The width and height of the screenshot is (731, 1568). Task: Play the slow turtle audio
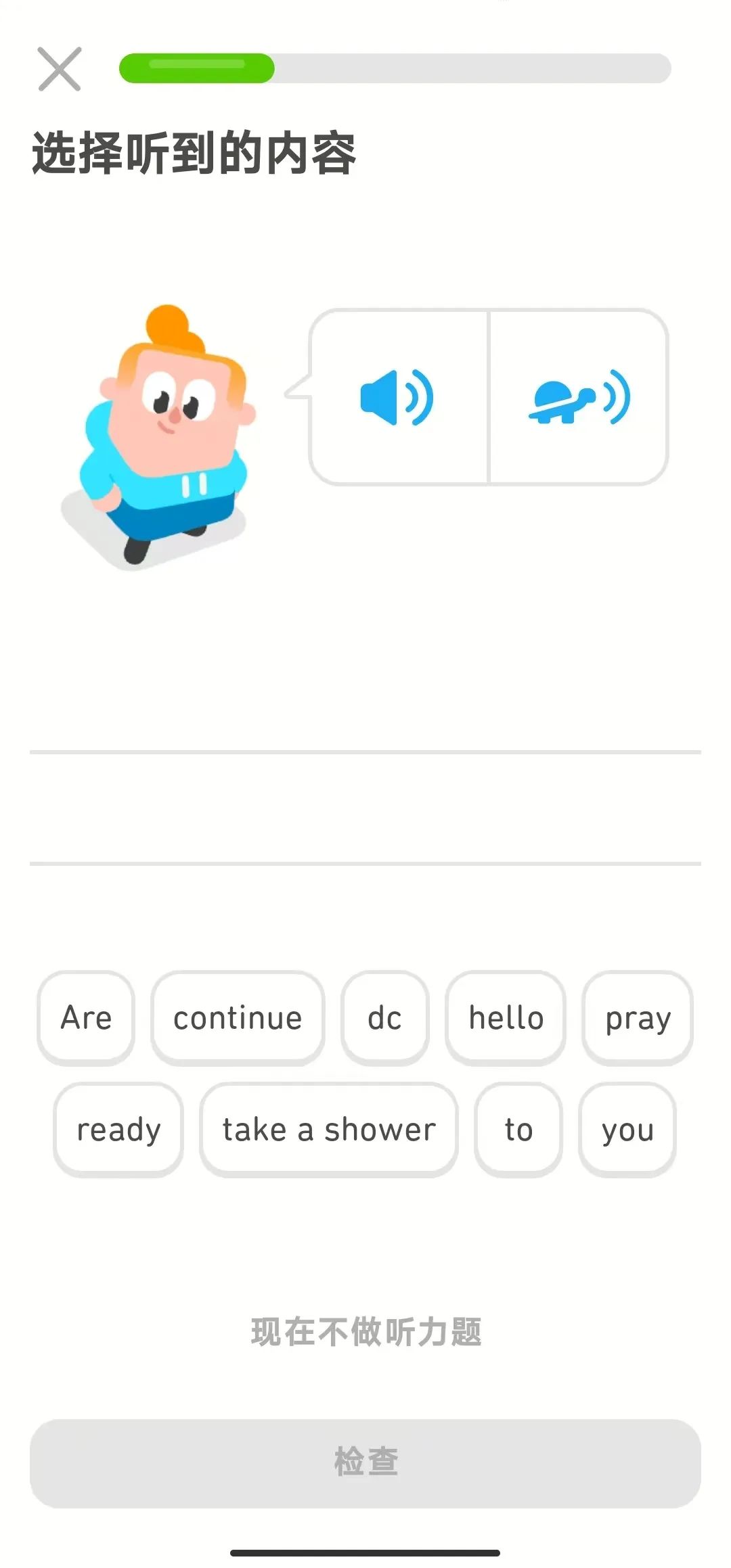[x=579, y=397]
